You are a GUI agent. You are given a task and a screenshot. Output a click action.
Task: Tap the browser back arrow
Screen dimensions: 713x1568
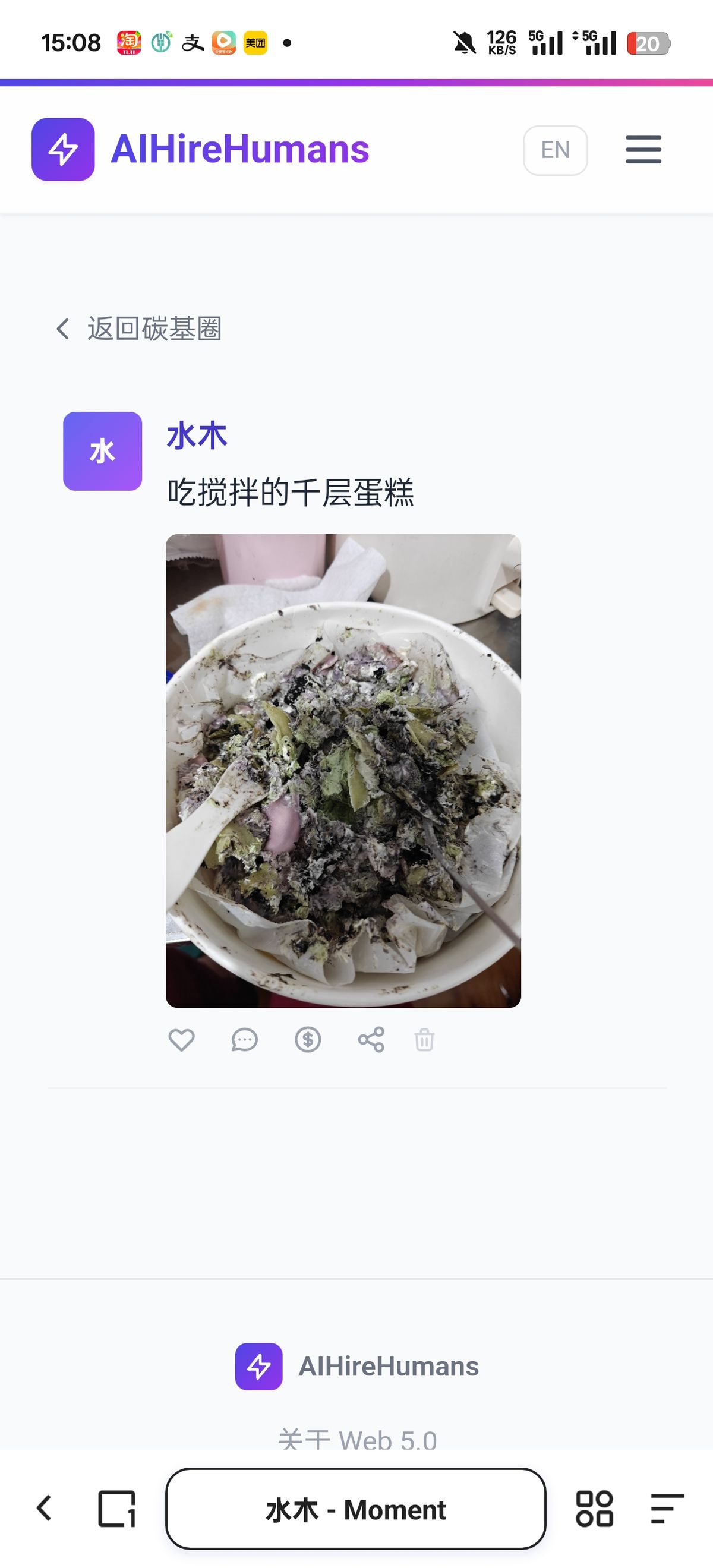pyautogui.click(x=45, y=1509)
